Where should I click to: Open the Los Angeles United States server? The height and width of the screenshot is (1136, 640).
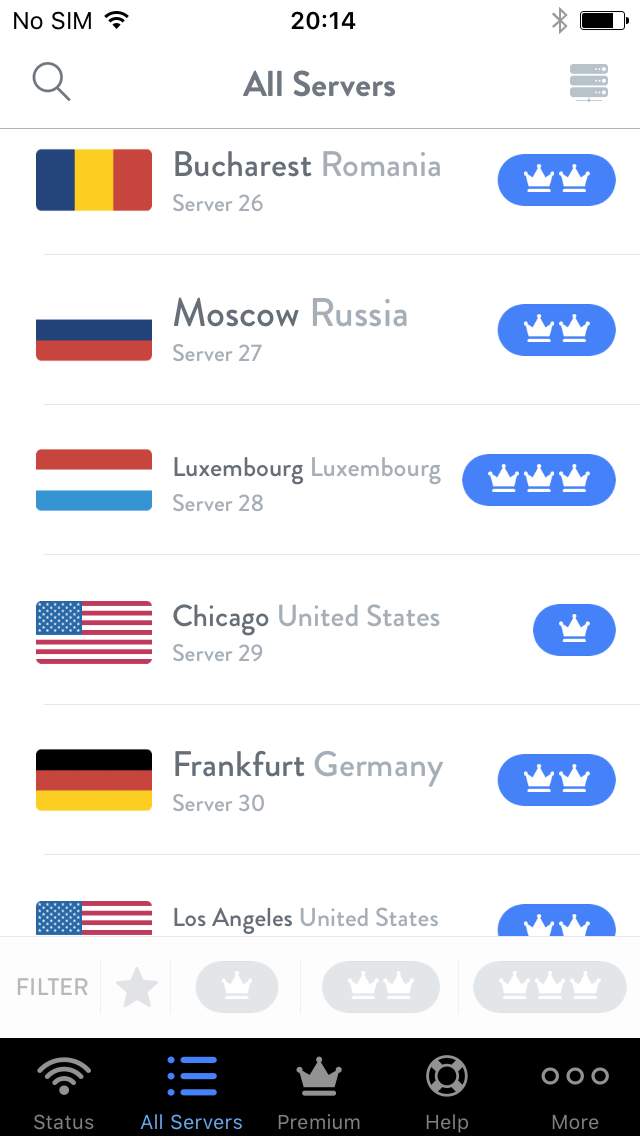tap(306, 916)
